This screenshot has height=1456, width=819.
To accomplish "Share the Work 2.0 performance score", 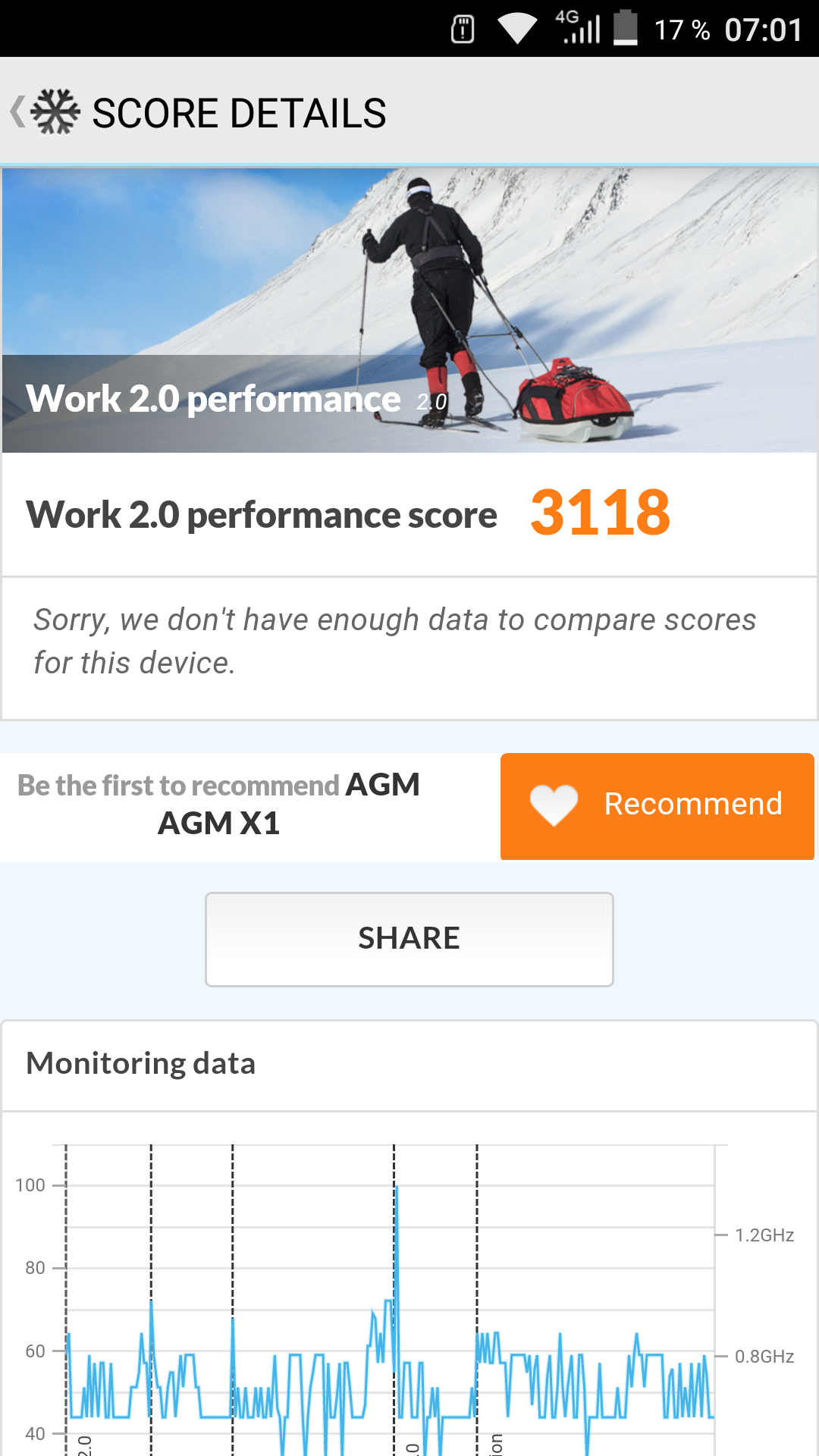I will [409, 939].
